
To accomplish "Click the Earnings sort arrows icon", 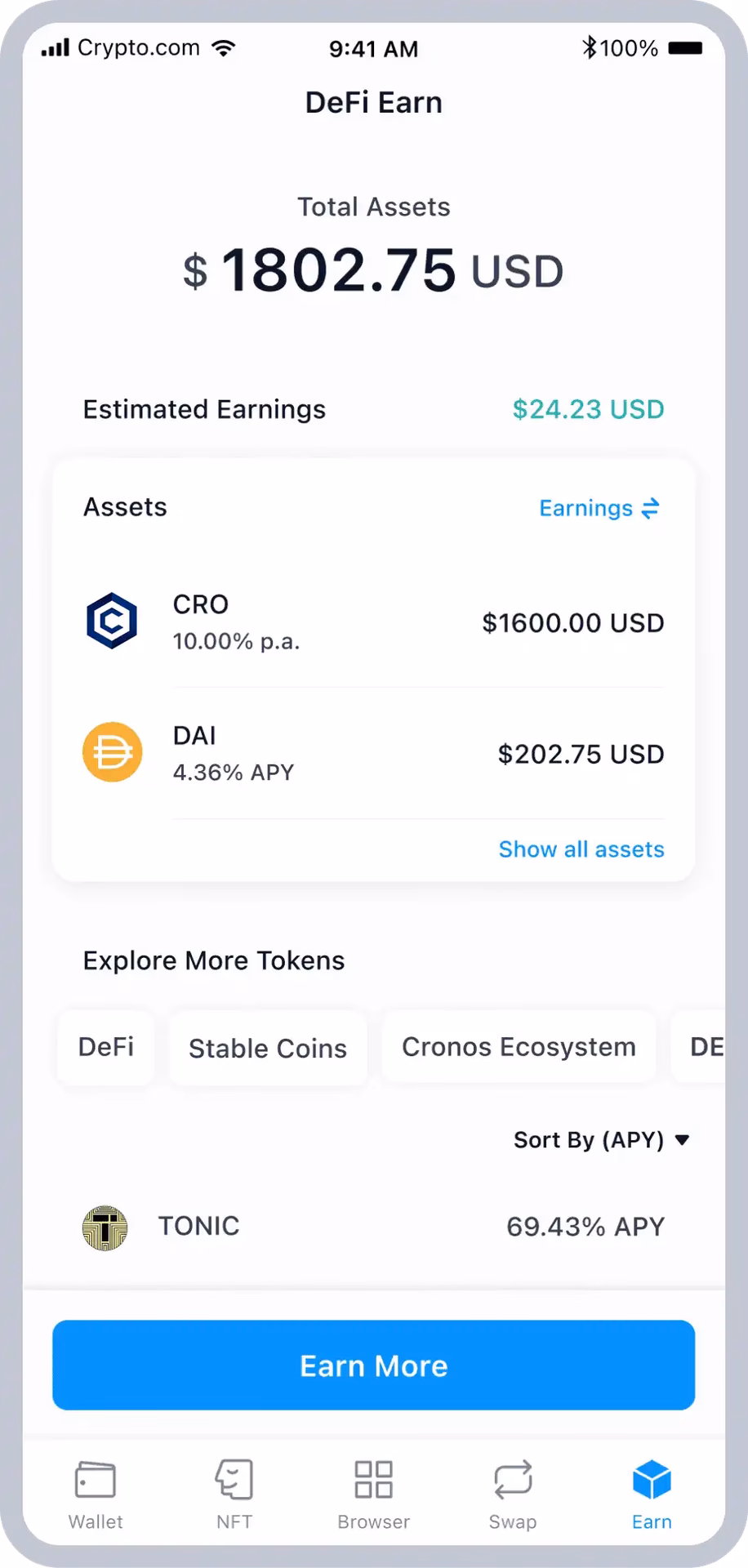I will click(x=649, y=508).
